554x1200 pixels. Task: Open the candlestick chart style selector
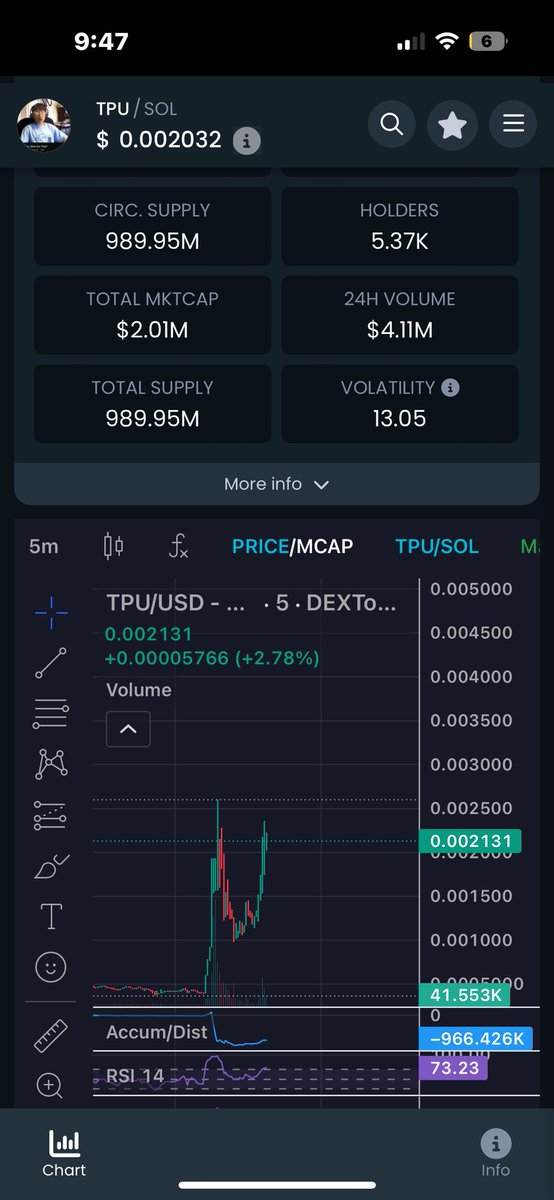[x=114, y=546]
